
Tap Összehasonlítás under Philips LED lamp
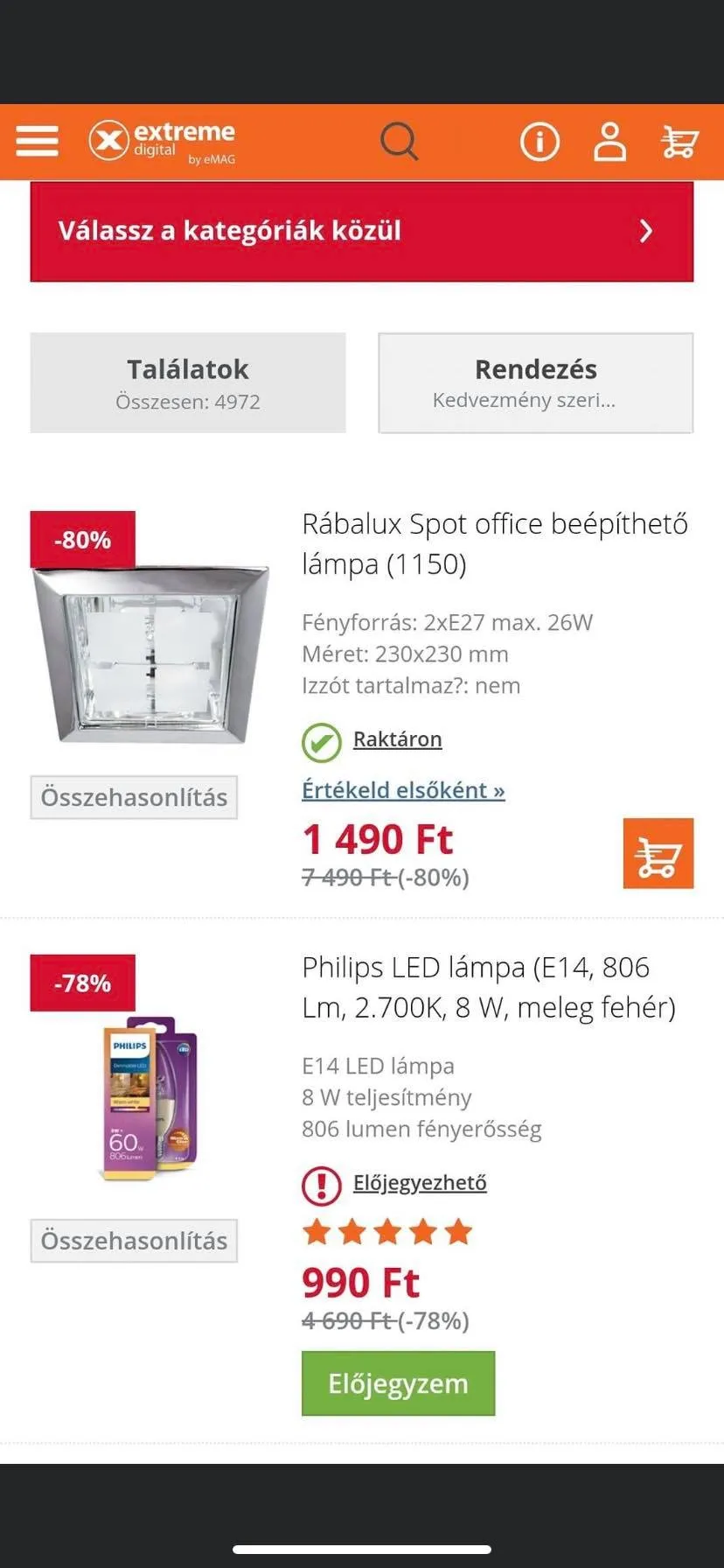pyautogui.click(x=134, y=1241)
